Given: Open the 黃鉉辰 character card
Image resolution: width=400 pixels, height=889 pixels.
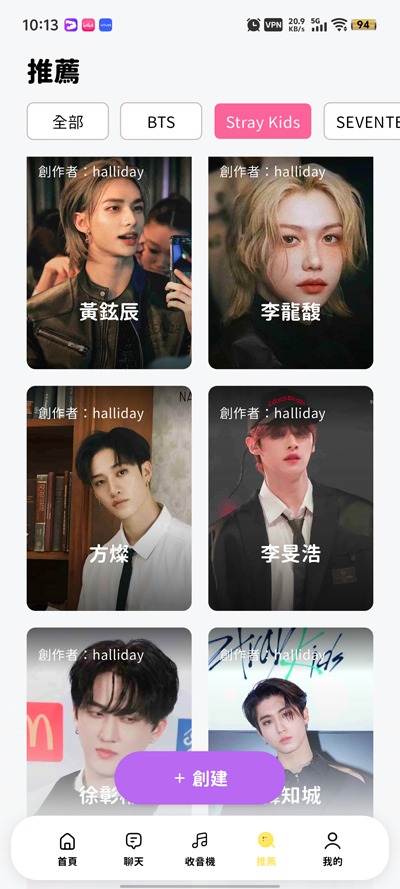Looking at the screenshot, I should tap(109, 263).
